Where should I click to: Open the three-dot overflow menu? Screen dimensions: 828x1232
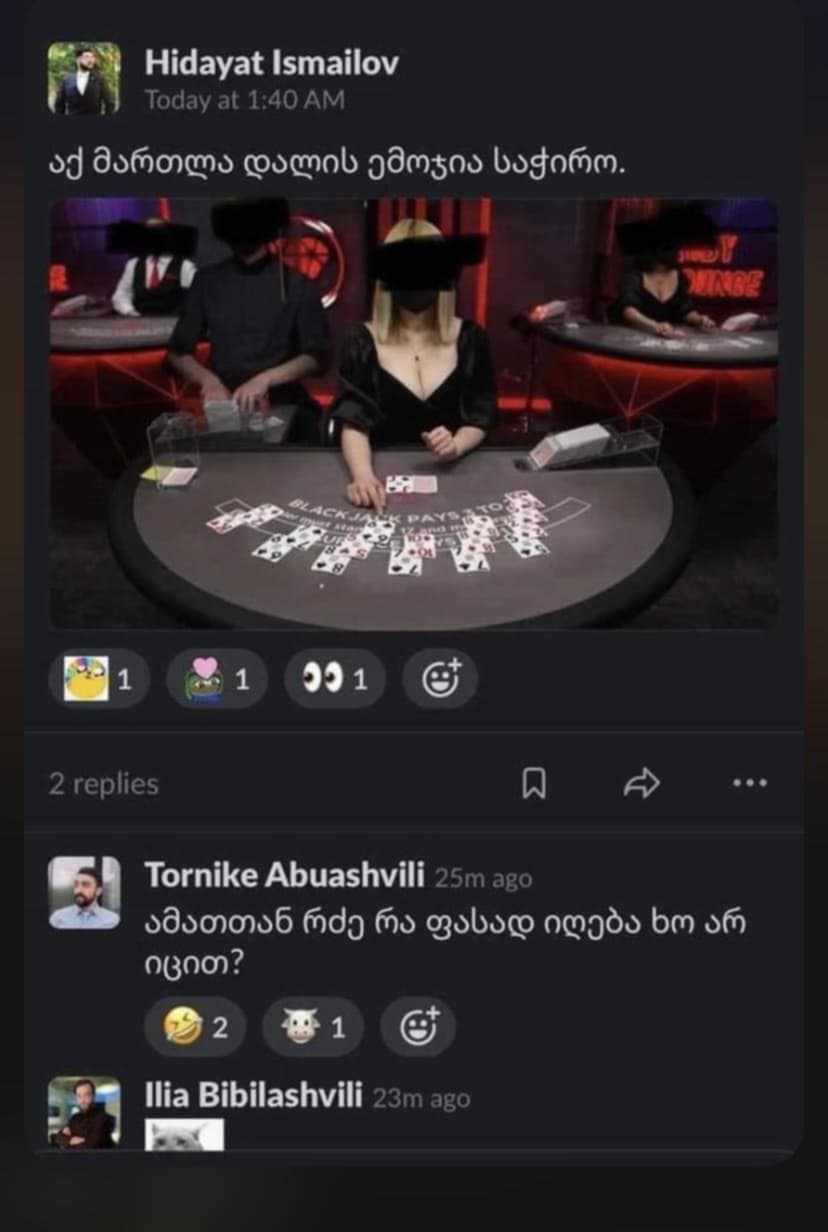coord(749,783)
